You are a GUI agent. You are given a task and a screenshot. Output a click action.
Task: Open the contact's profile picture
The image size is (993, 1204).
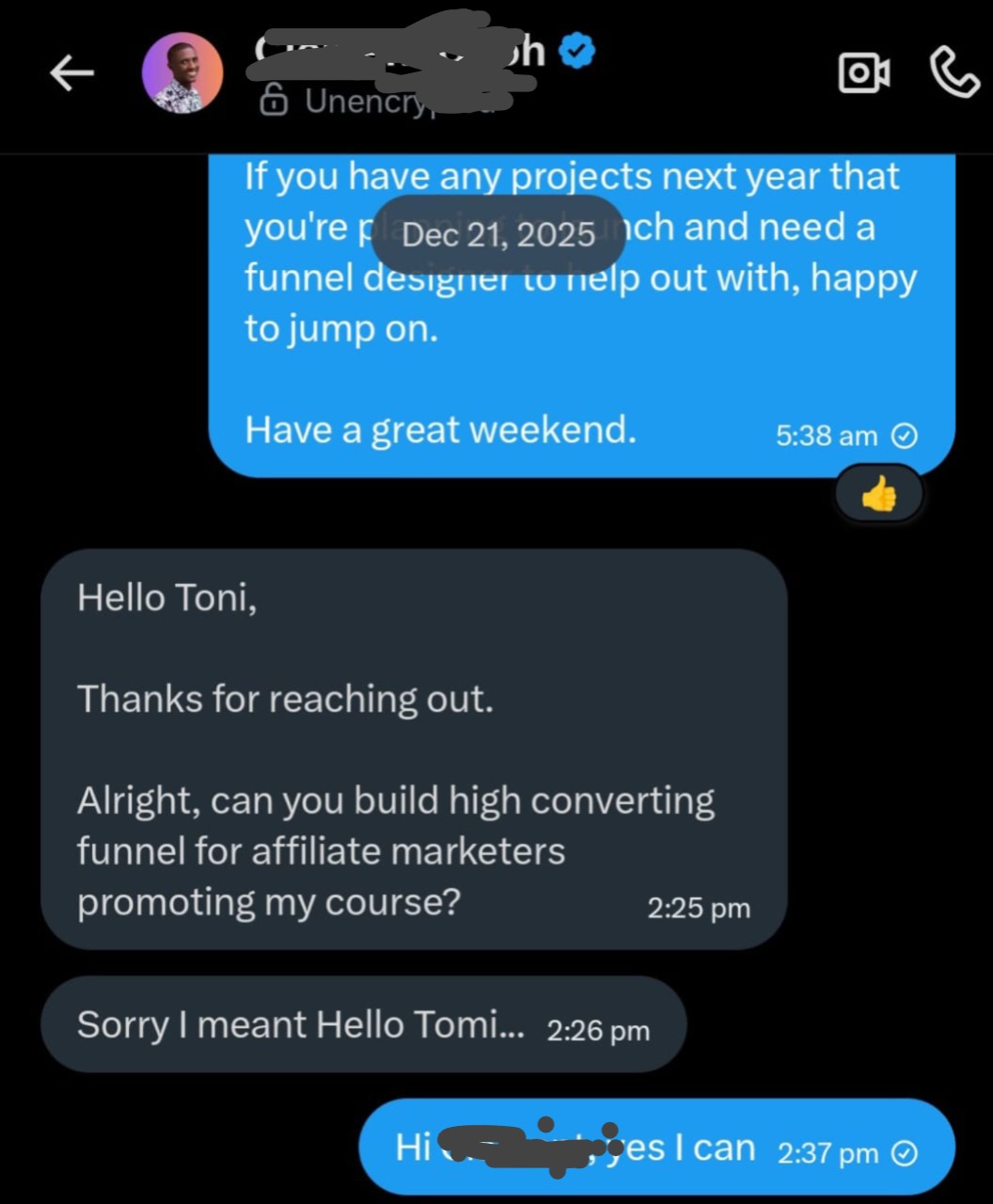181,73
